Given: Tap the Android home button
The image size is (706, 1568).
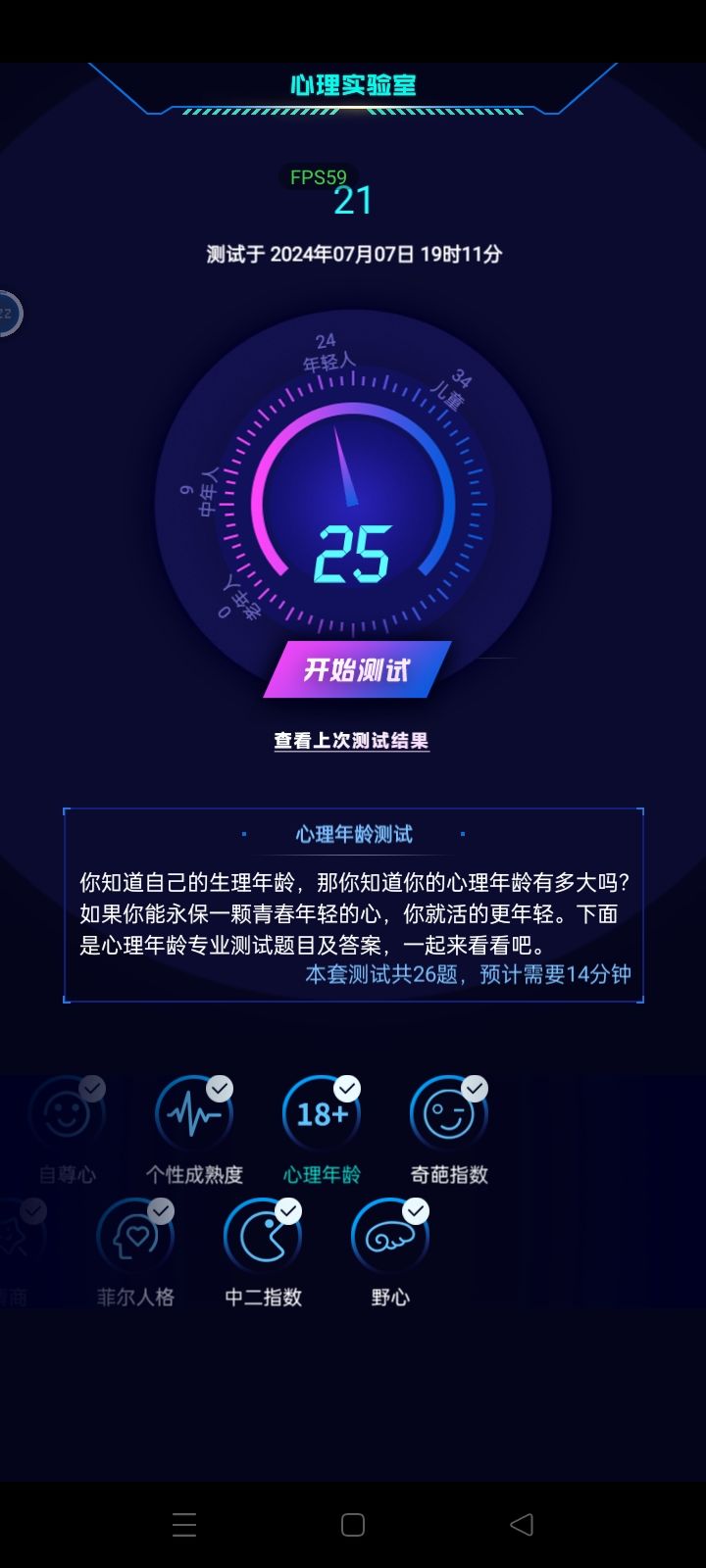Looking at the screenshot, I should click(352, 1524).
